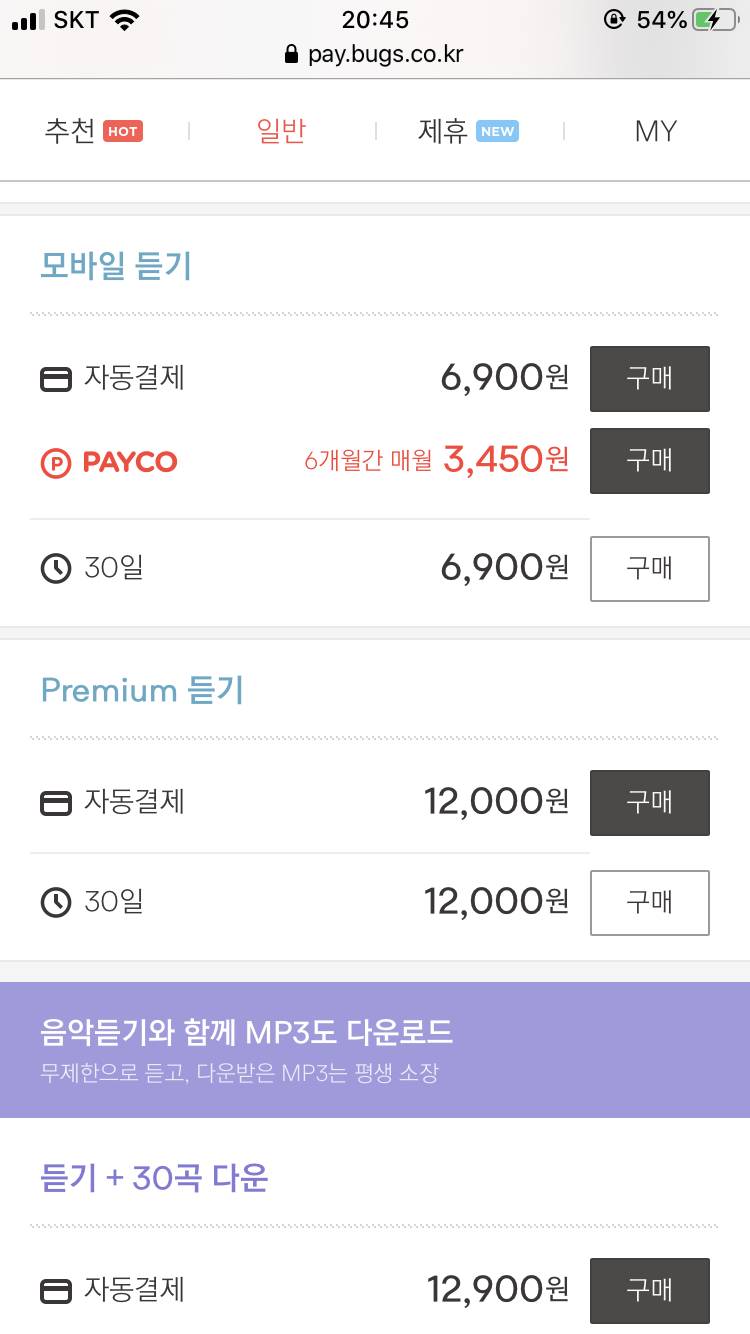The height and width of the screenshot is (1334, 750).
Task: Purchase the 30일 pass for 6,900원
Action: click(649, 567)
